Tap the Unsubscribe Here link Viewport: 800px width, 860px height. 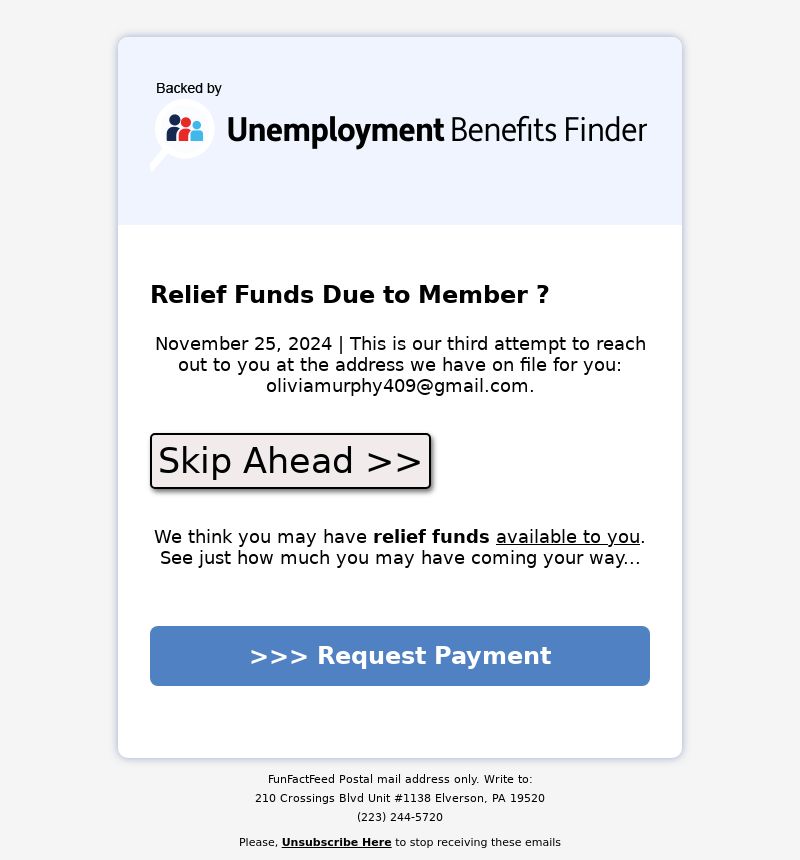[336, 842]
